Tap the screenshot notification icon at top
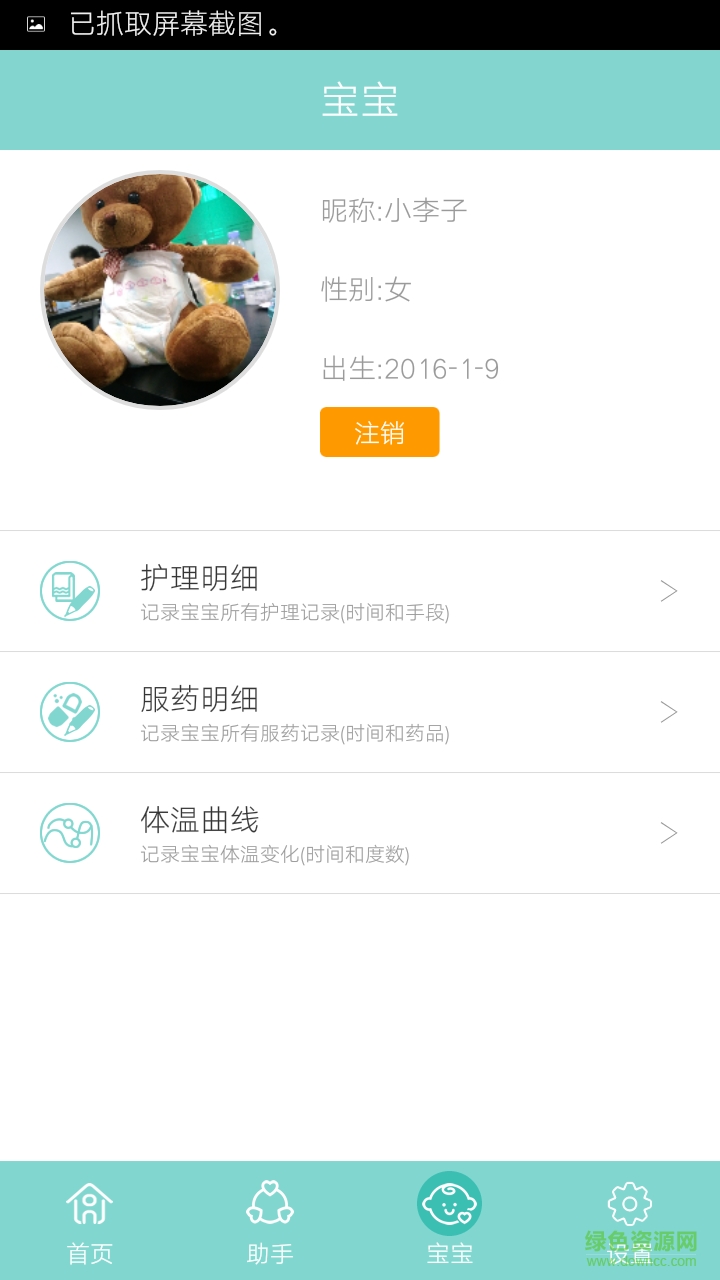720x1280 pixels. point(37,22)
